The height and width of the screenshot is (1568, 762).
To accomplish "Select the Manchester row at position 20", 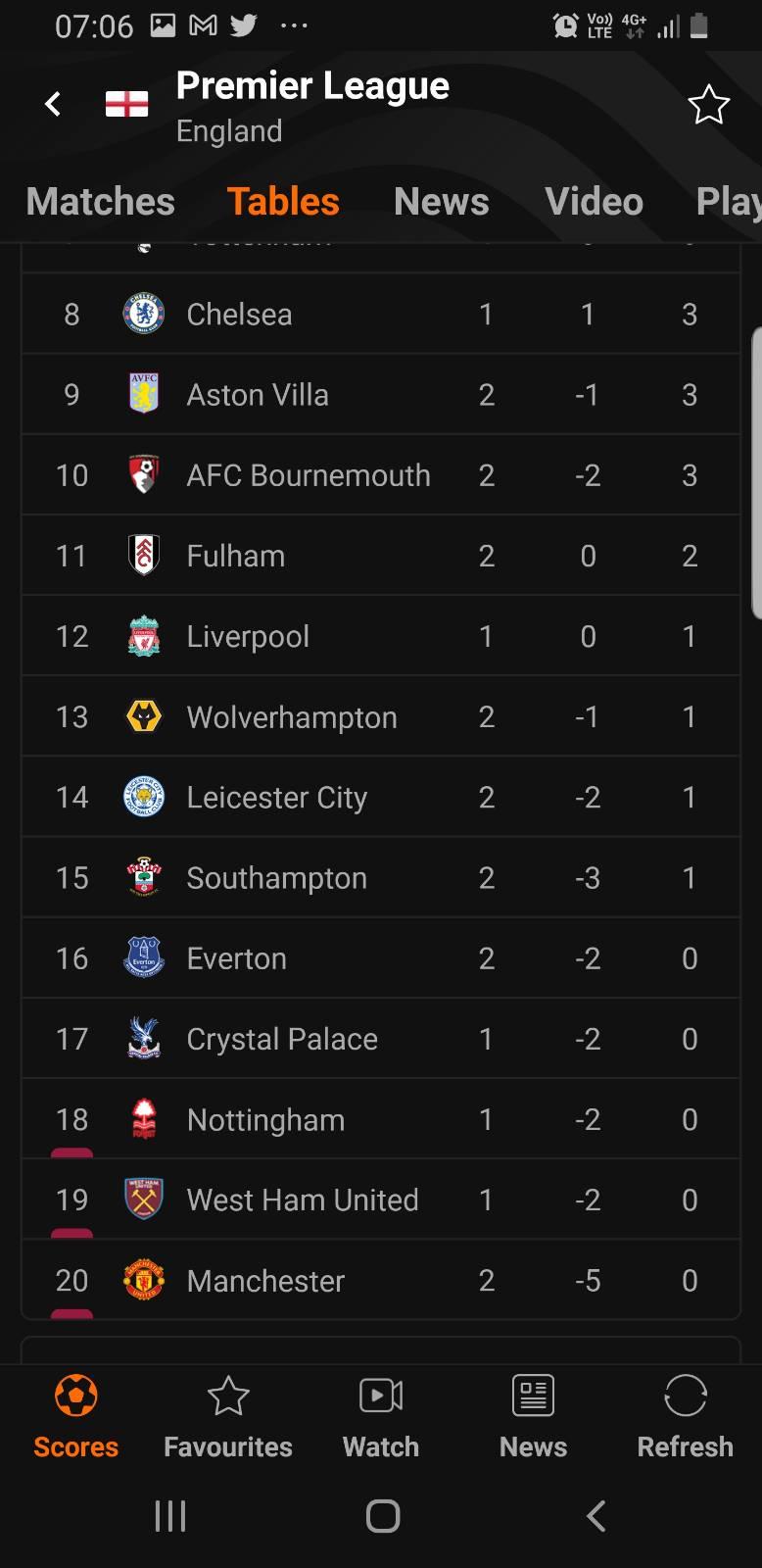I will pyautogui.click(x=381, y=1280).
